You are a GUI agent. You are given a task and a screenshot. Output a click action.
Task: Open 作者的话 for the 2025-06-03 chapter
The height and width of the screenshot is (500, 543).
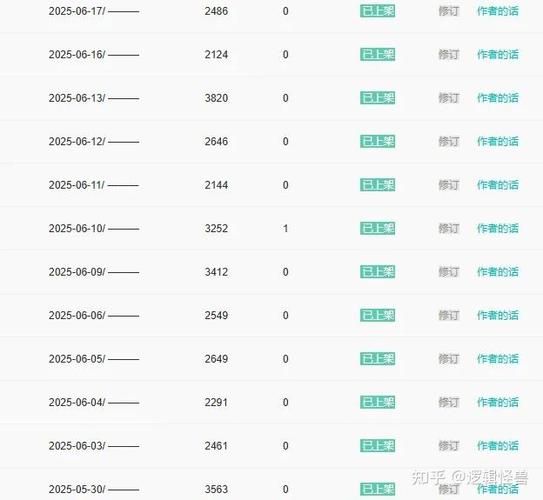coord(498,446)
